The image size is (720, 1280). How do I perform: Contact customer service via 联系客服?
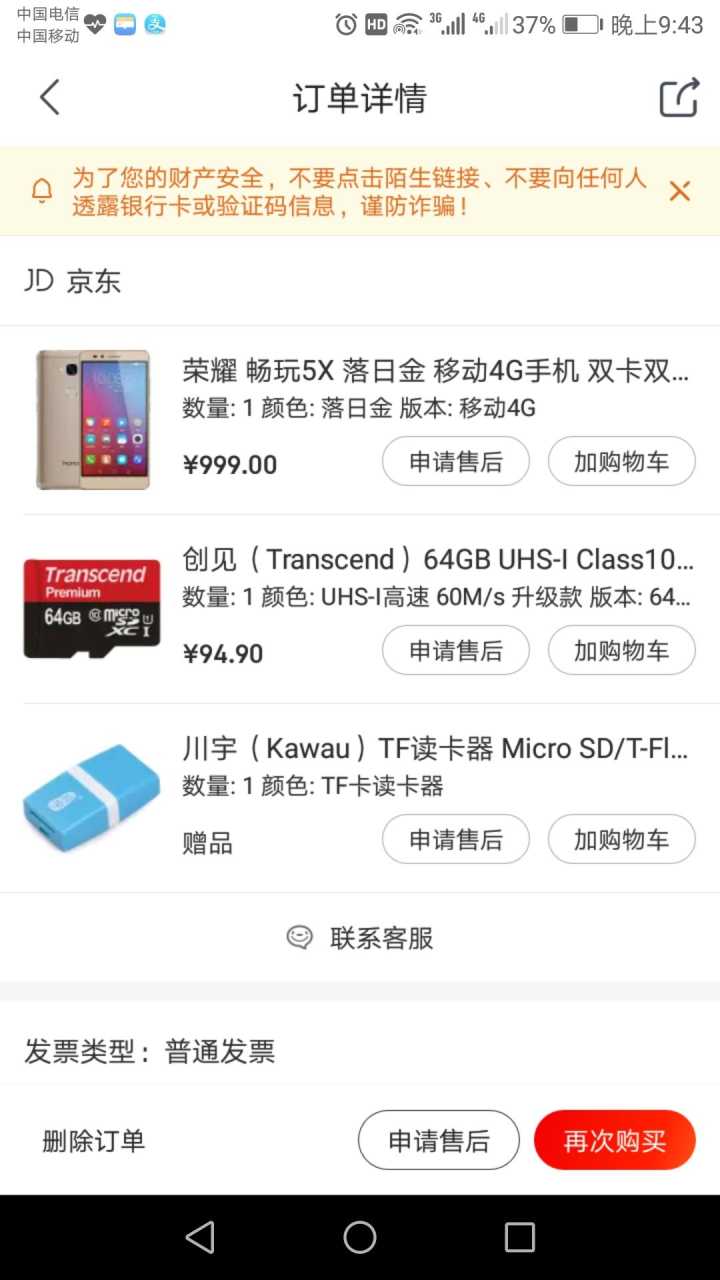pos(360,938)
